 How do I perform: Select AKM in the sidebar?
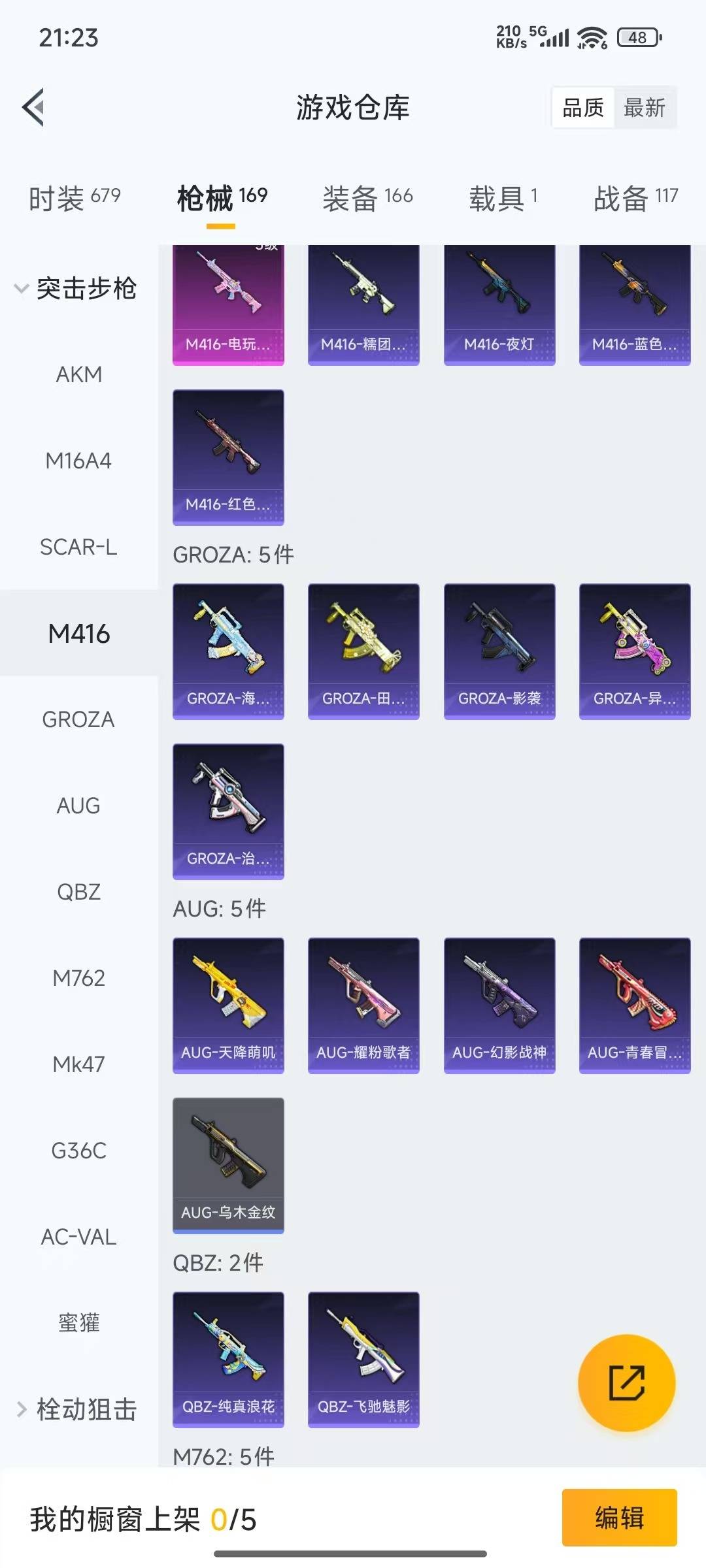click(x=78, y=374)
